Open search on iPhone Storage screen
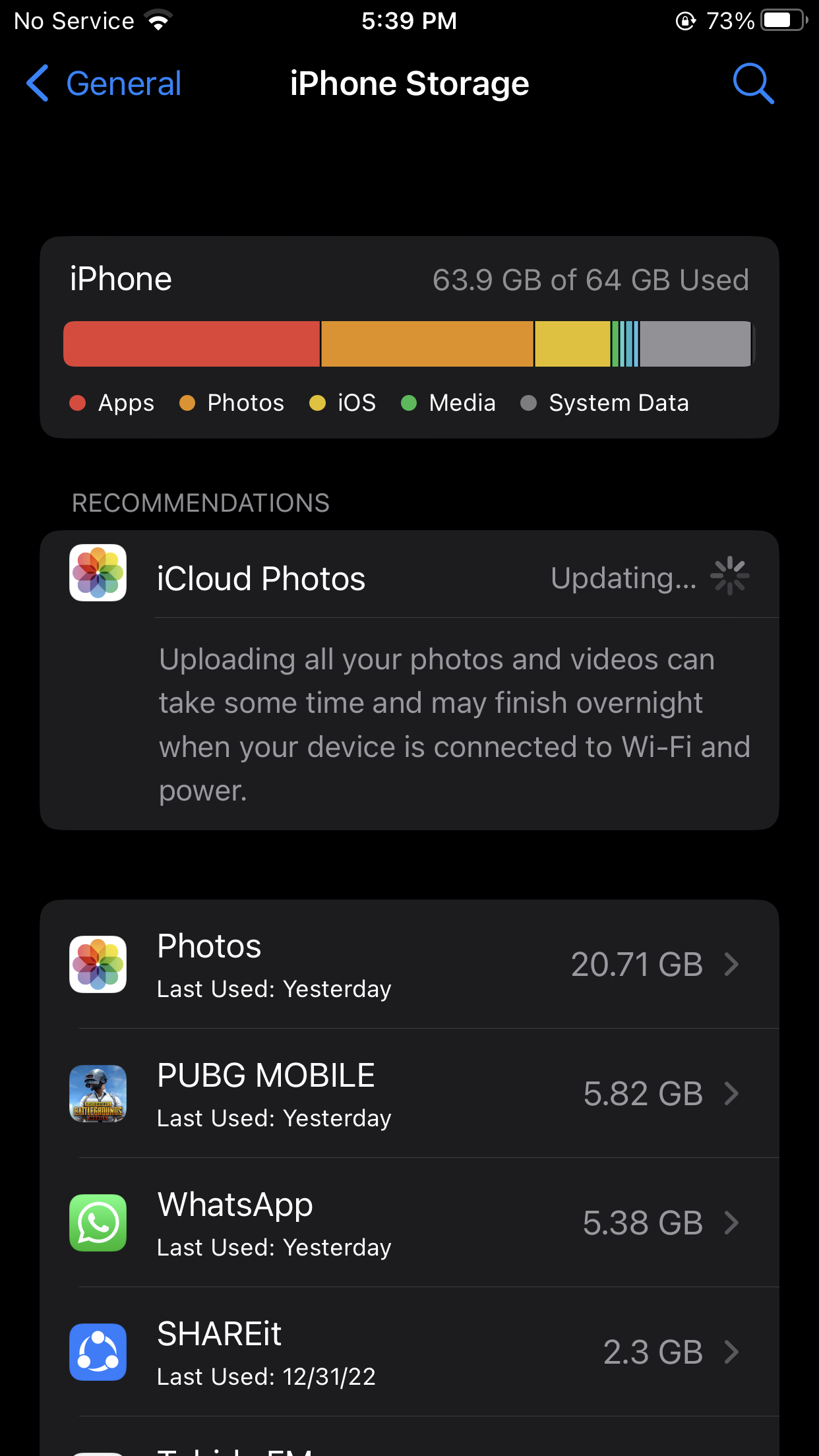The height and width of the screenshot is (1456, 819). coord(753,83)
